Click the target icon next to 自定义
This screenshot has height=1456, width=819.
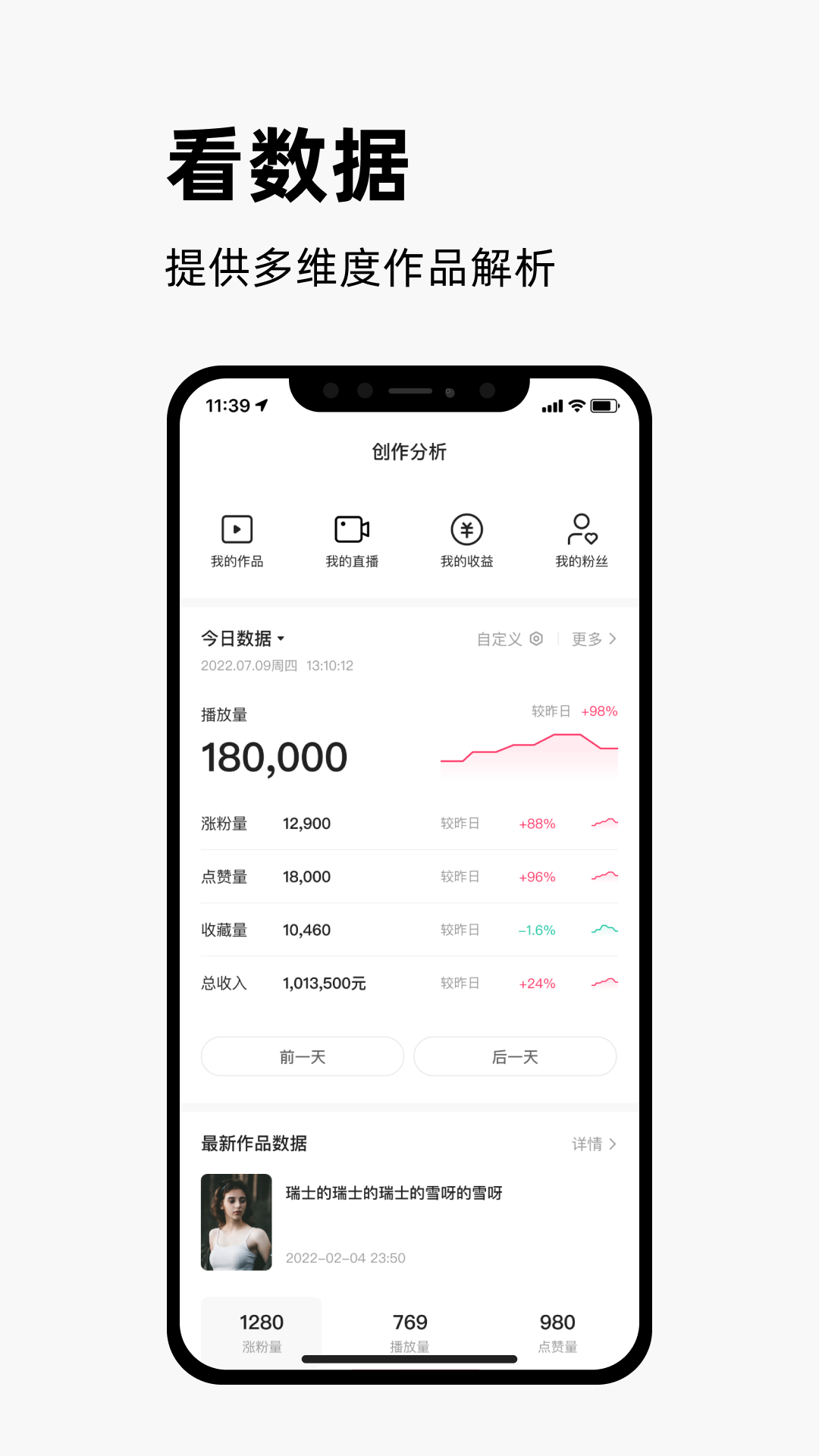point(537,639)
